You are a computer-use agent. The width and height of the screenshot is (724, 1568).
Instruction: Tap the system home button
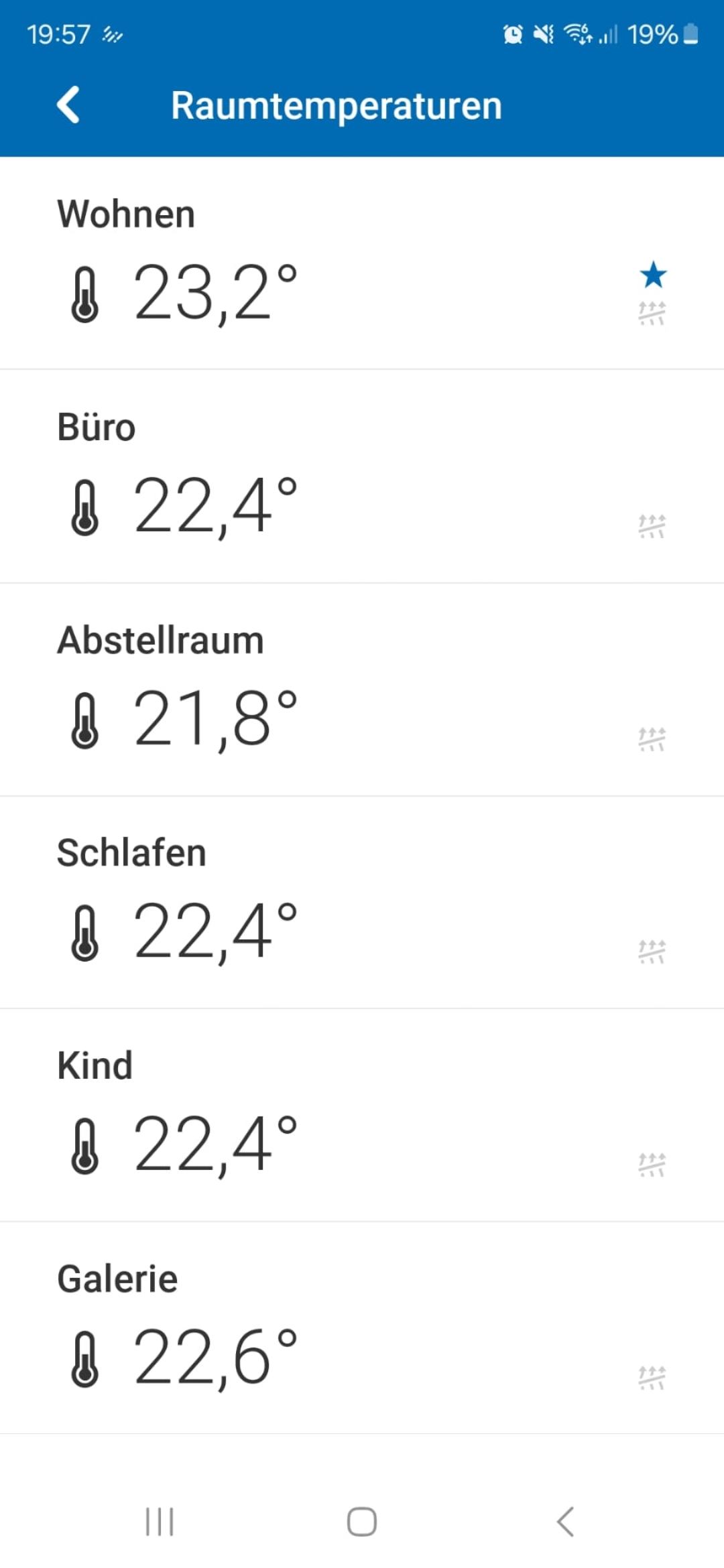click(x=362, y=1522)
